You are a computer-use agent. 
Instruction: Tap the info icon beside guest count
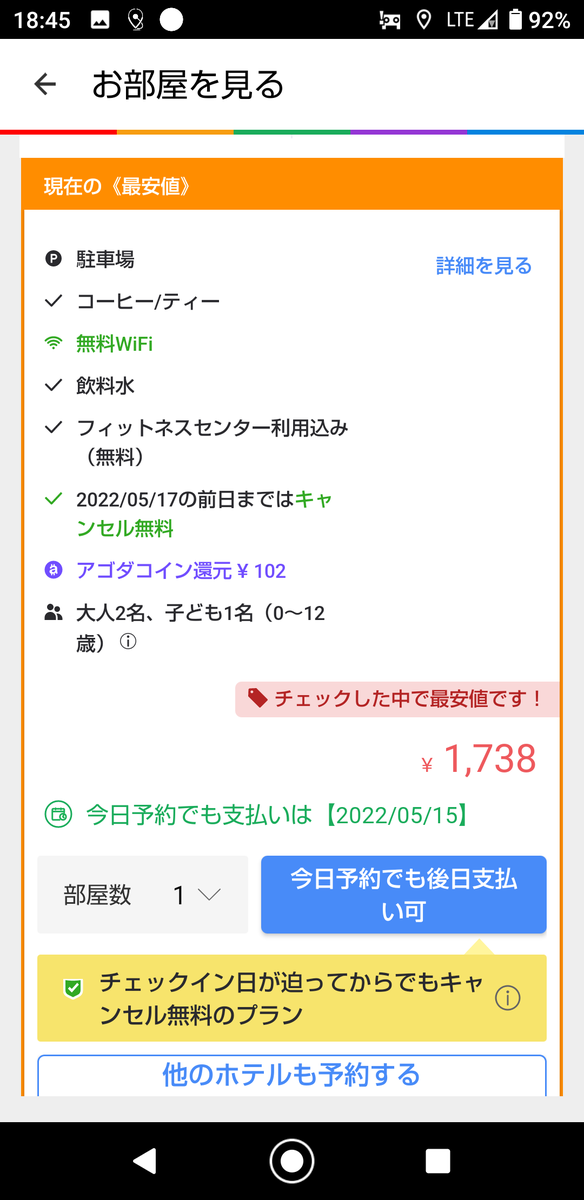point(127,642)
